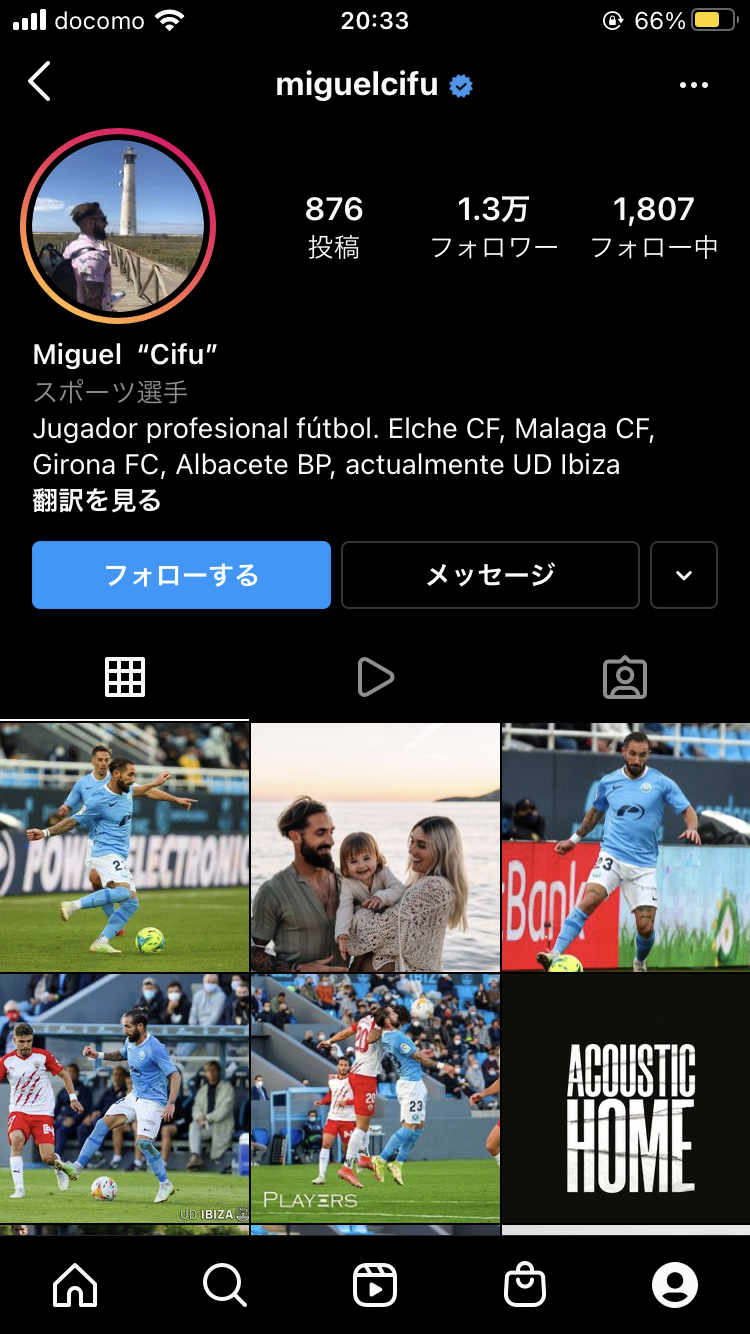The height and width of the screenshot is (1334, 750).
Task: Go back using the top-left arrow
Action: (x=39, y=83)
